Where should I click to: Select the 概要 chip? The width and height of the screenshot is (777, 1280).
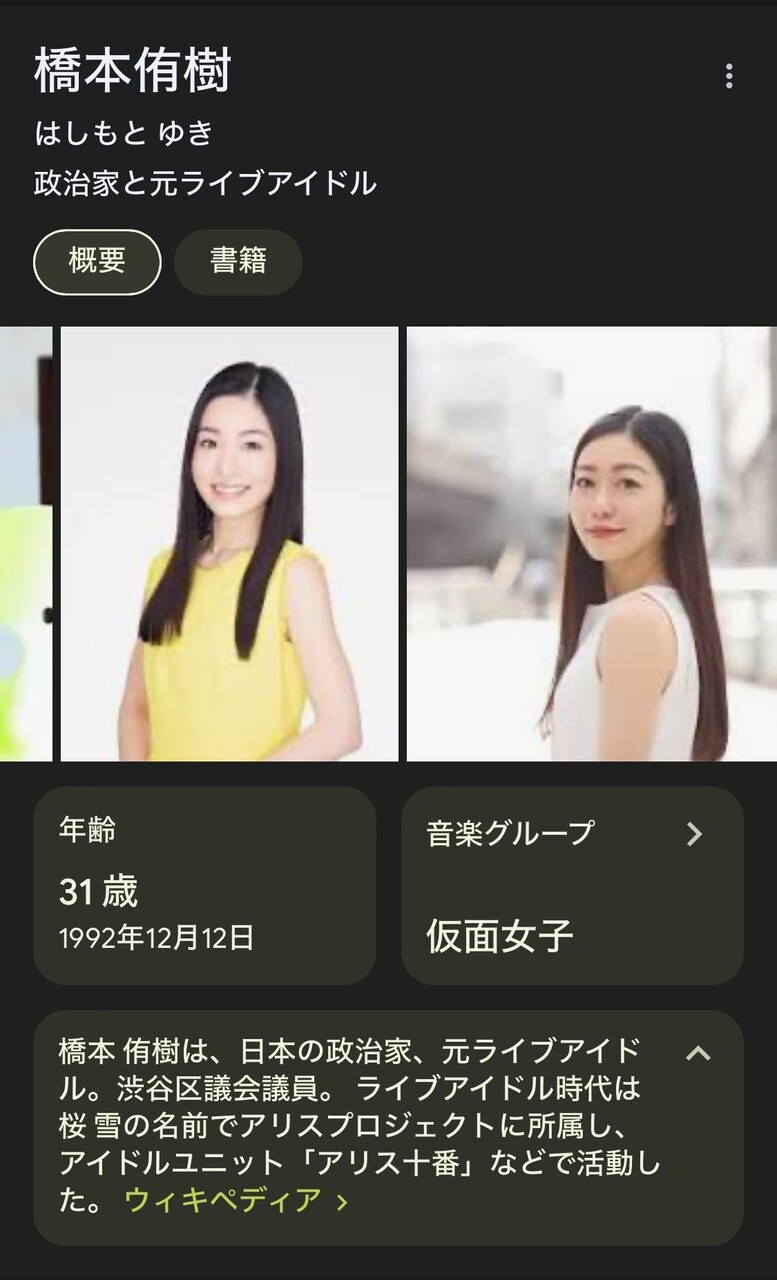pos(97,262)
